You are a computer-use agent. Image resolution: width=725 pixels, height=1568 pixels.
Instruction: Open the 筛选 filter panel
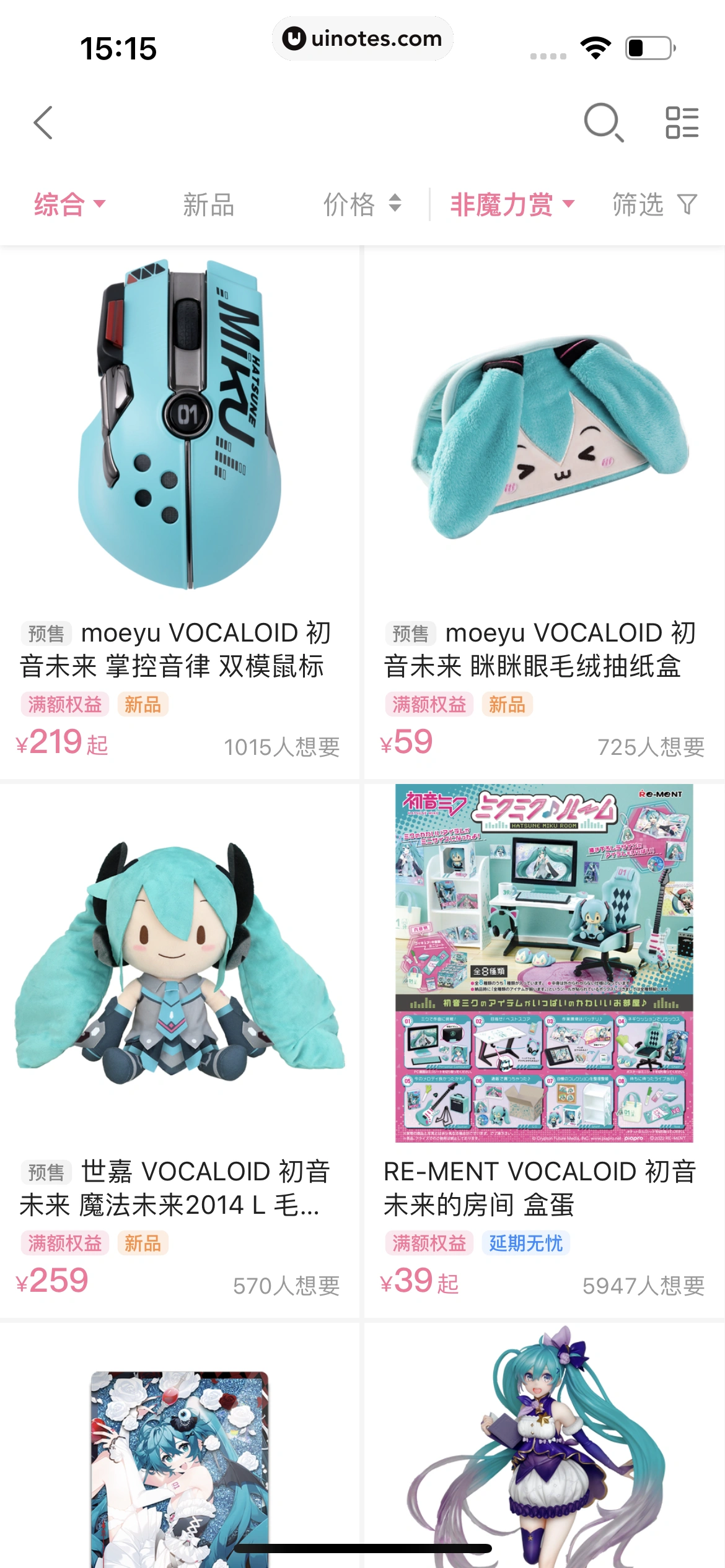click(654, 204)
